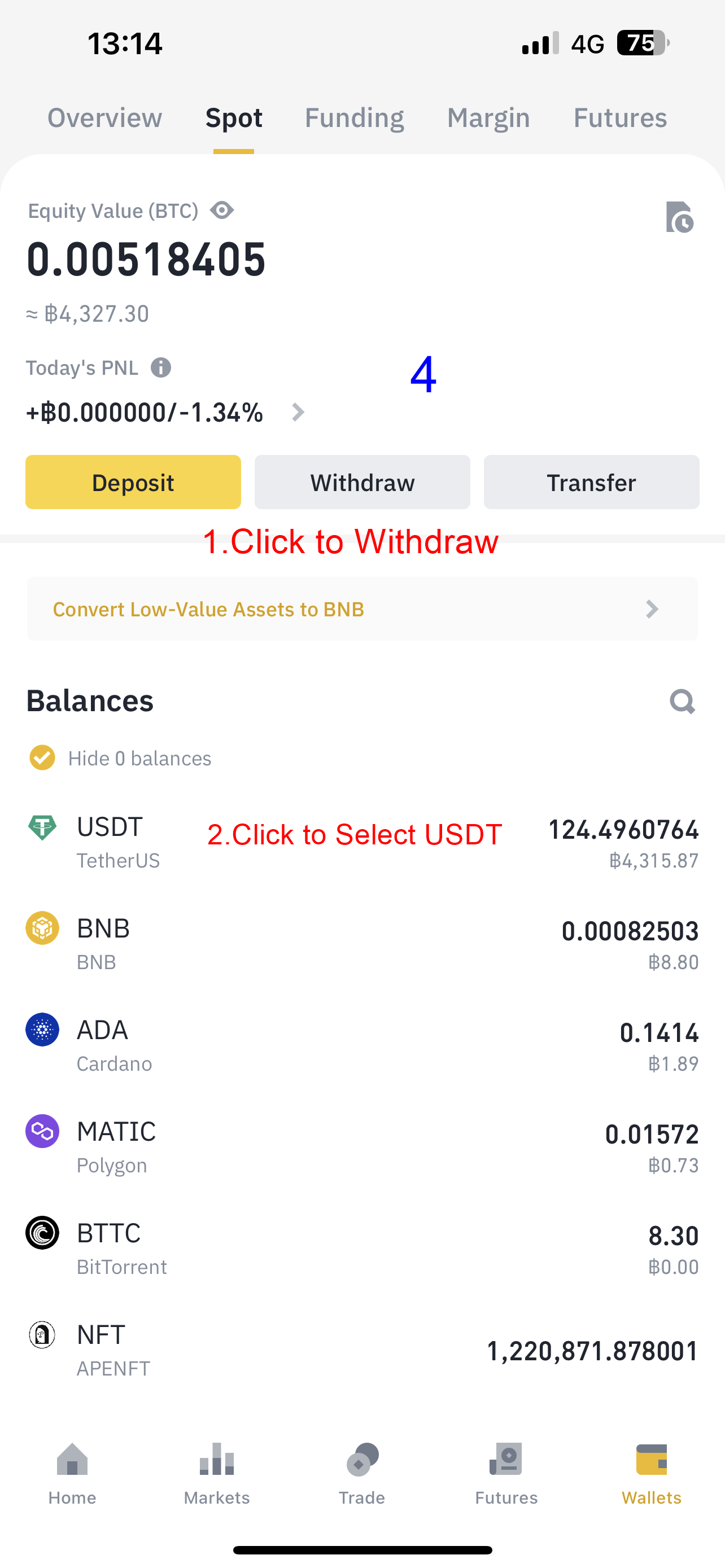Screen dimensions: 725x1568
Task: Tap the yellow Deposit button
Action: coord(133,482)
